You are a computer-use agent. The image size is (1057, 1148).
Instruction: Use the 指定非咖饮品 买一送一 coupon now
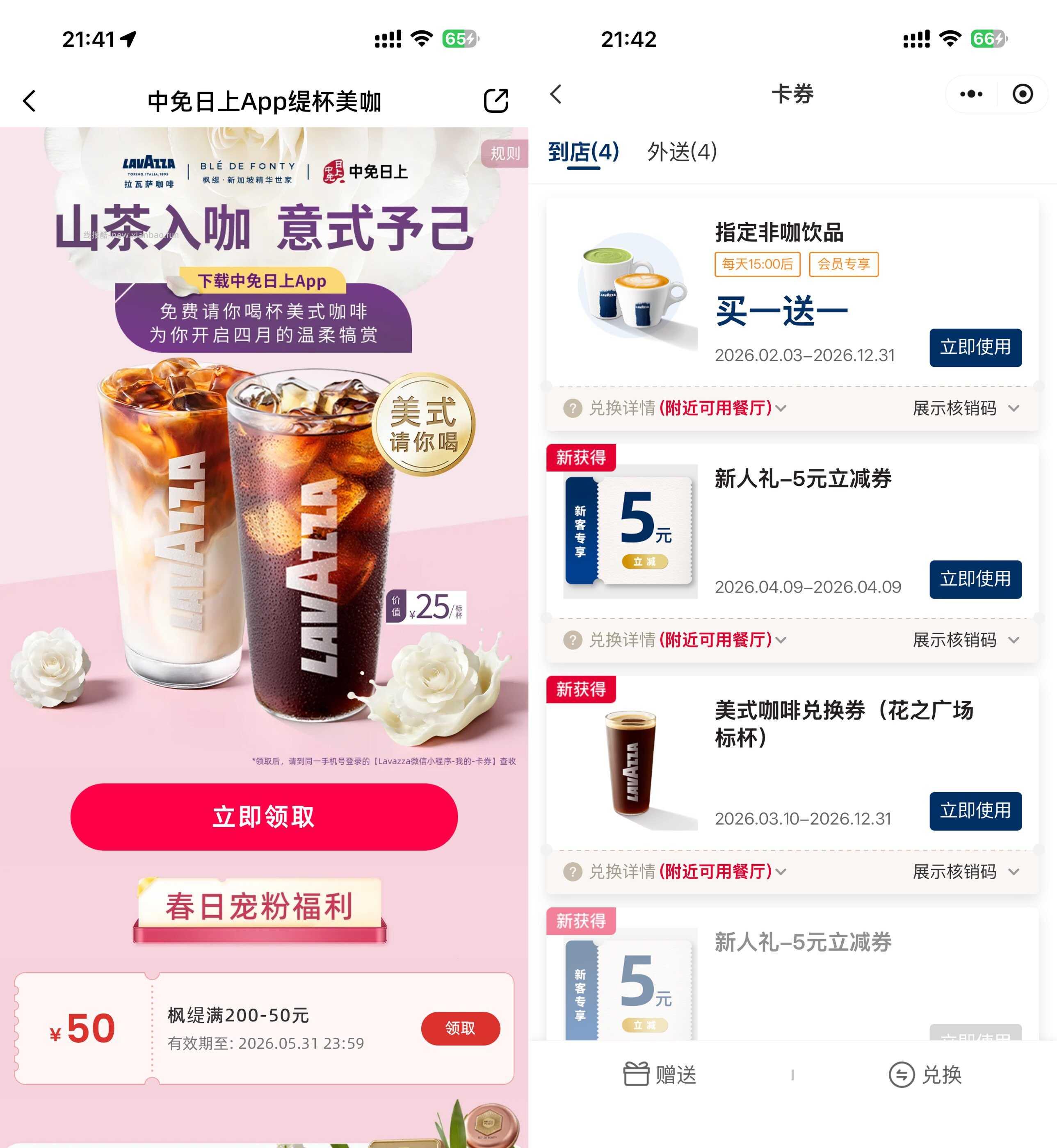(975, 347)
